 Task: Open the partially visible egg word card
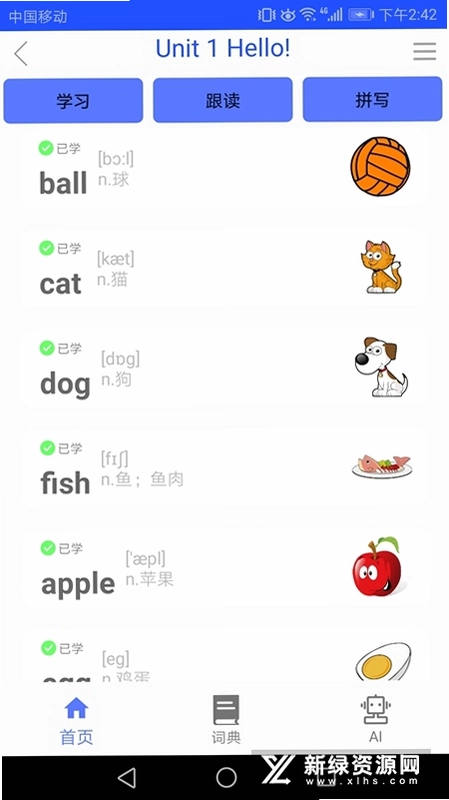(x=223, y=655)
